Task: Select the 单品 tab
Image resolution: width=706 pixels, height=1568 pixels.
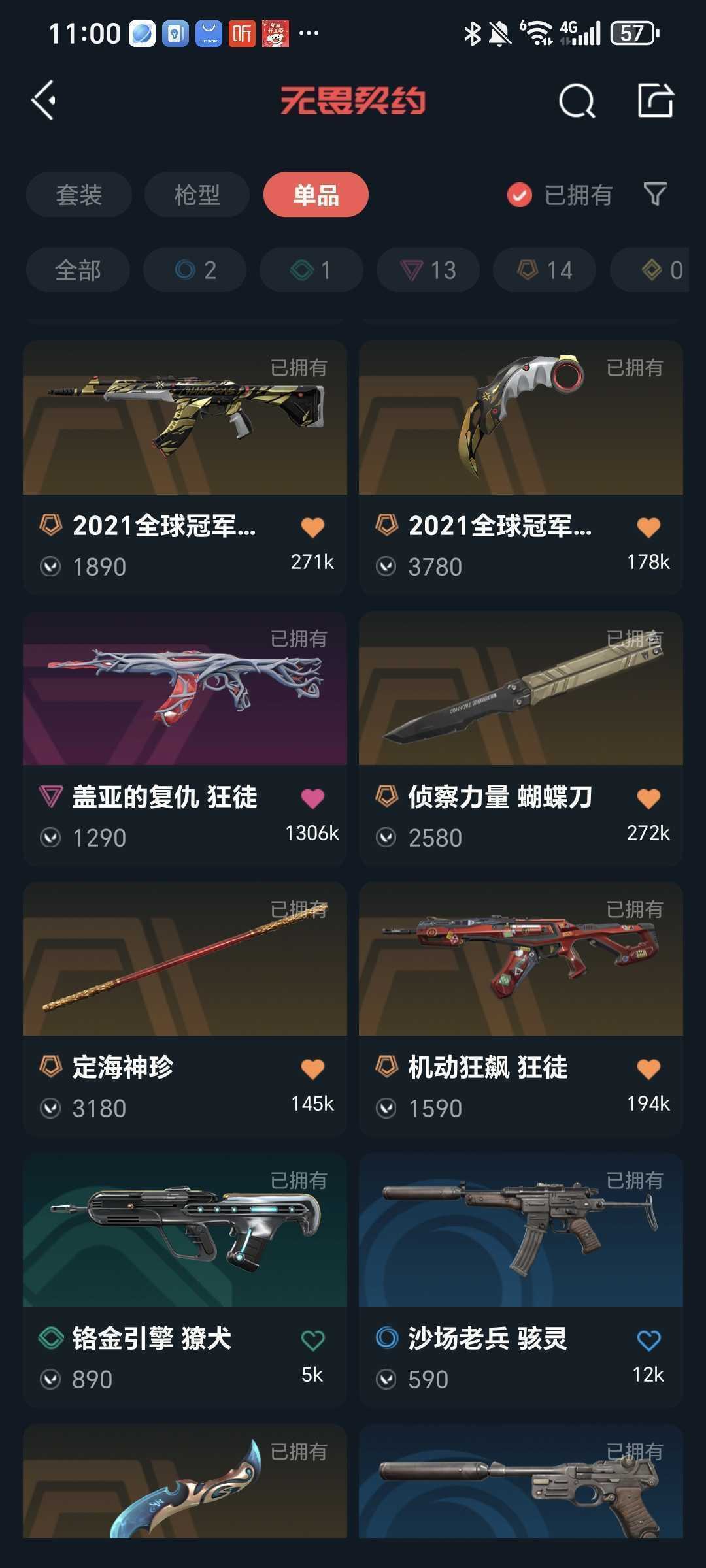Action: (316, 195)
